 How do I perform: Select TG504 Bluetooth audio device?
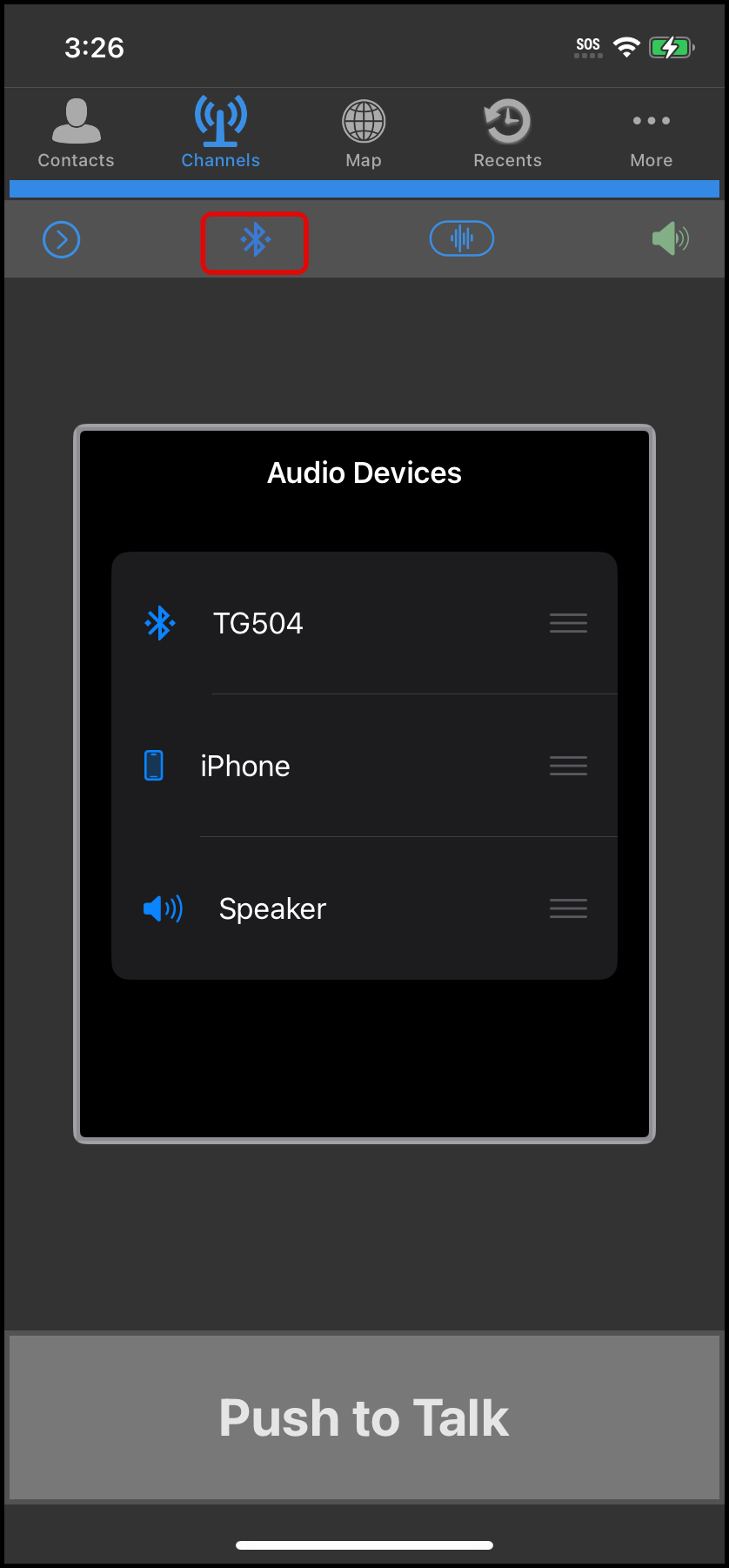tap(364, 623)
